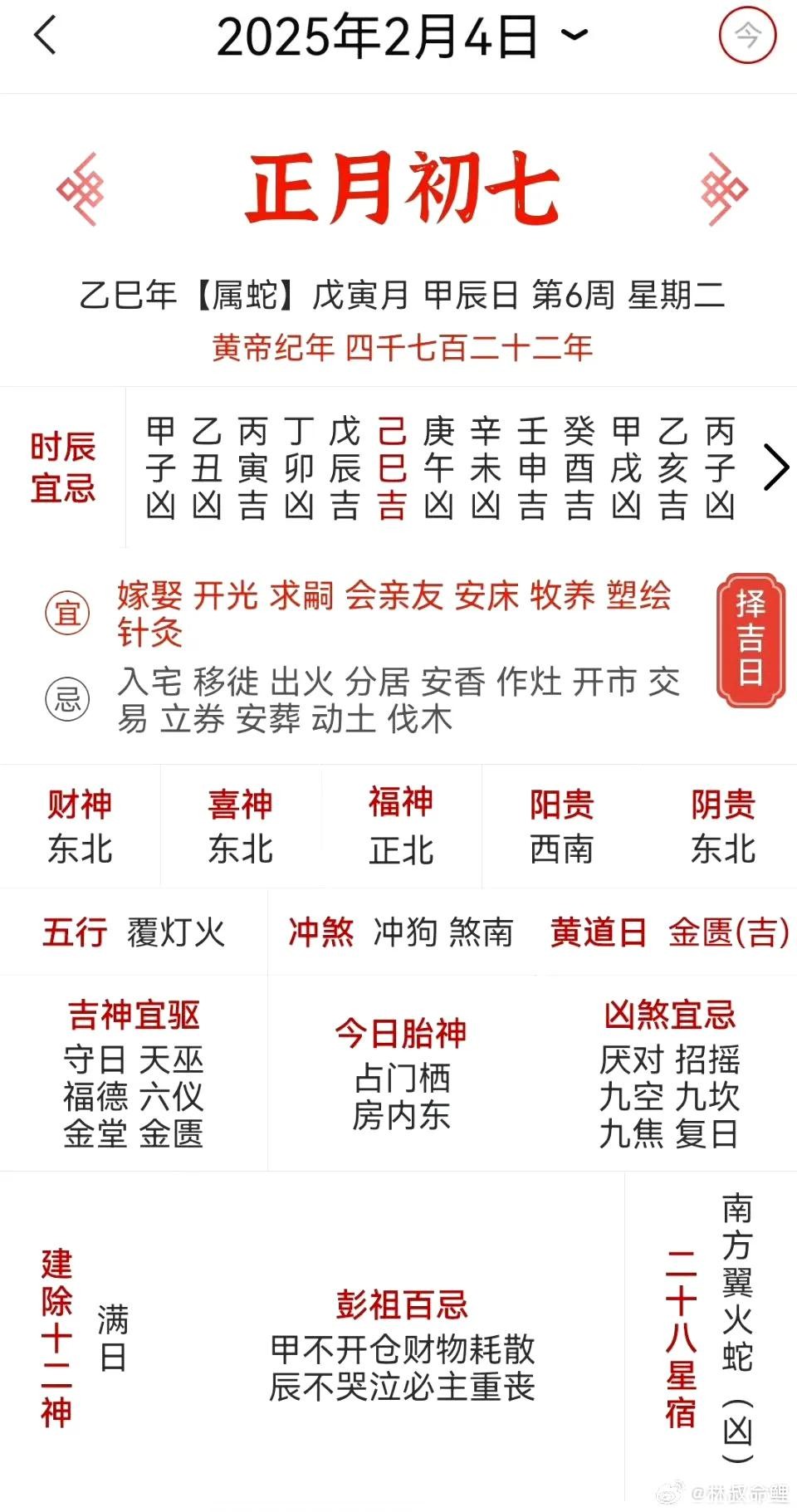
Task: Go back using the top-left arrow
Action: point(46,36)
